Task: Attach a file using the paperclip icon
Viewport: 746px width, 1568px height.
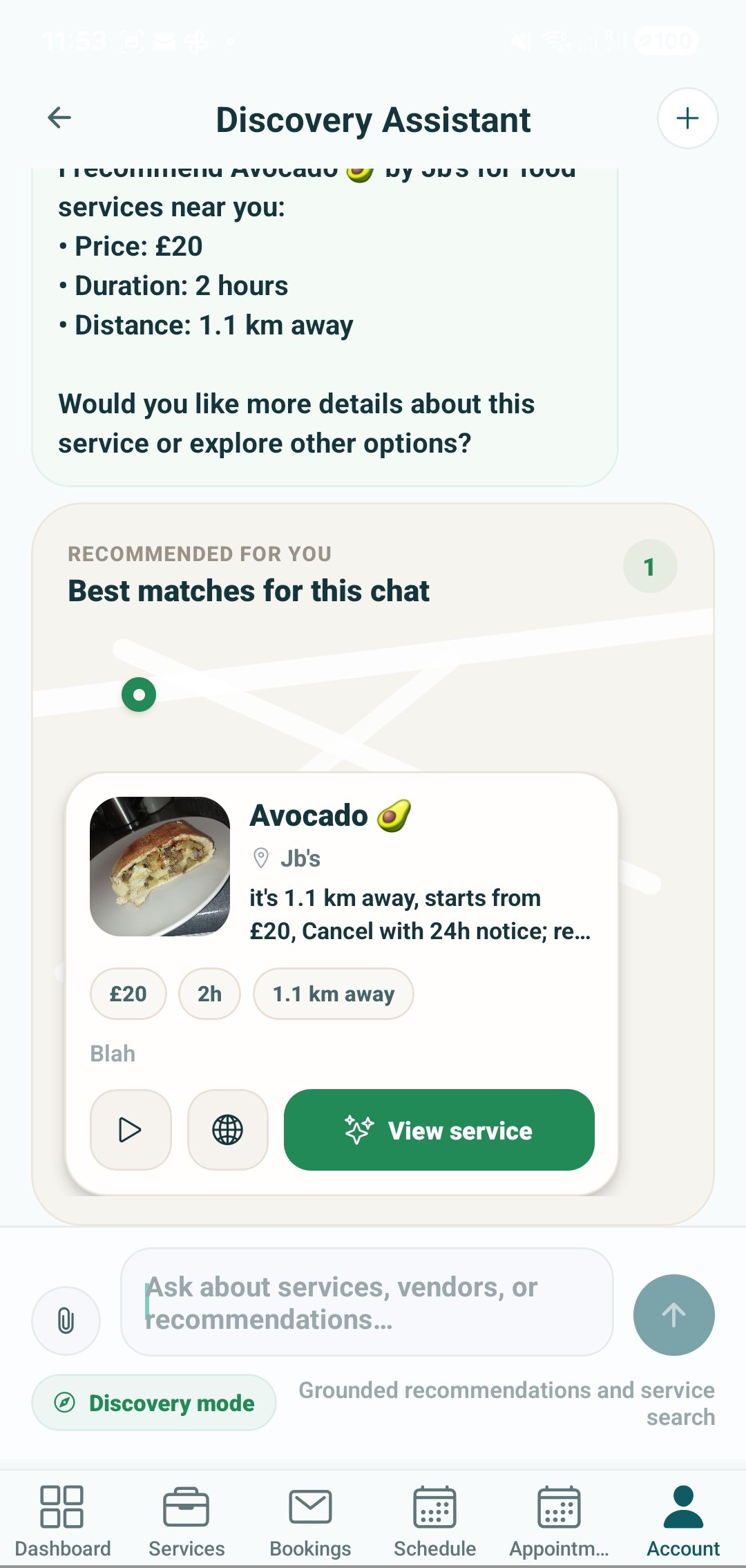Action: pyautogui.click(x=66, y=1320)
